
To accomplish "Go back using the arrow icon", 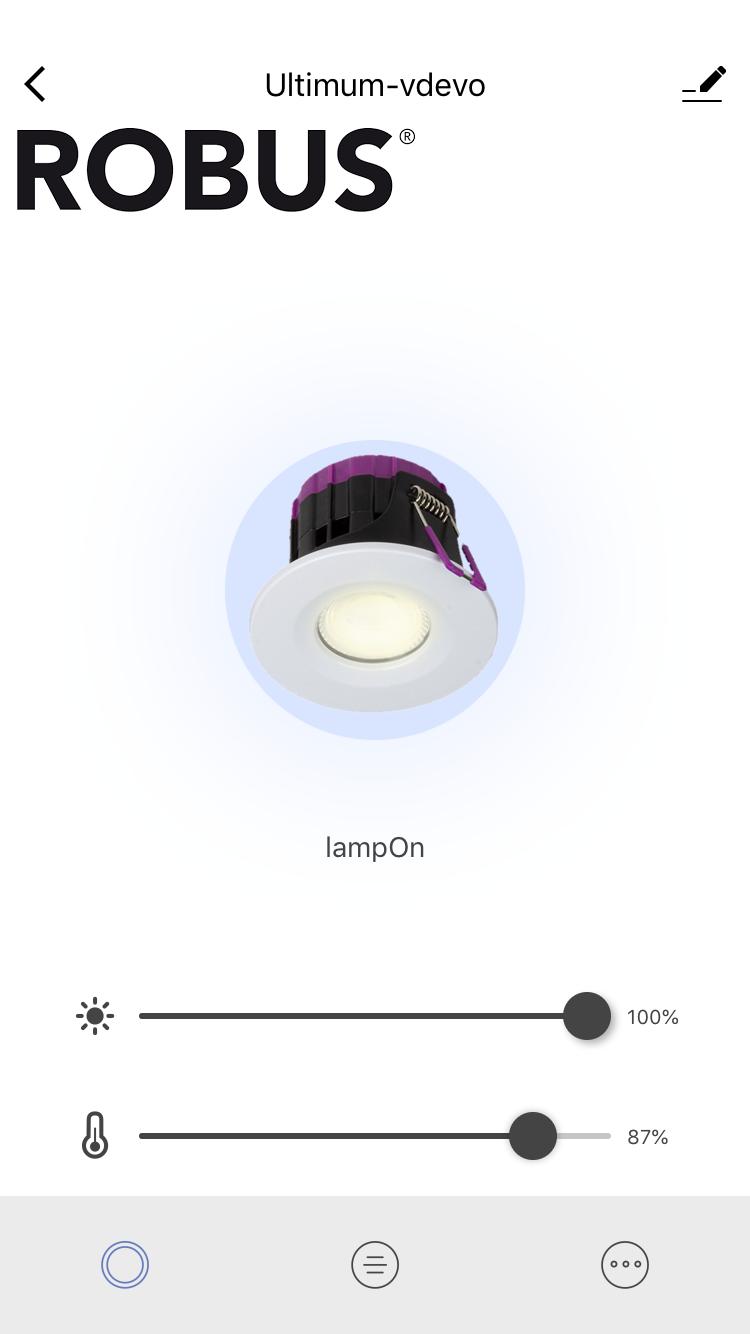I will pos(36,85).
